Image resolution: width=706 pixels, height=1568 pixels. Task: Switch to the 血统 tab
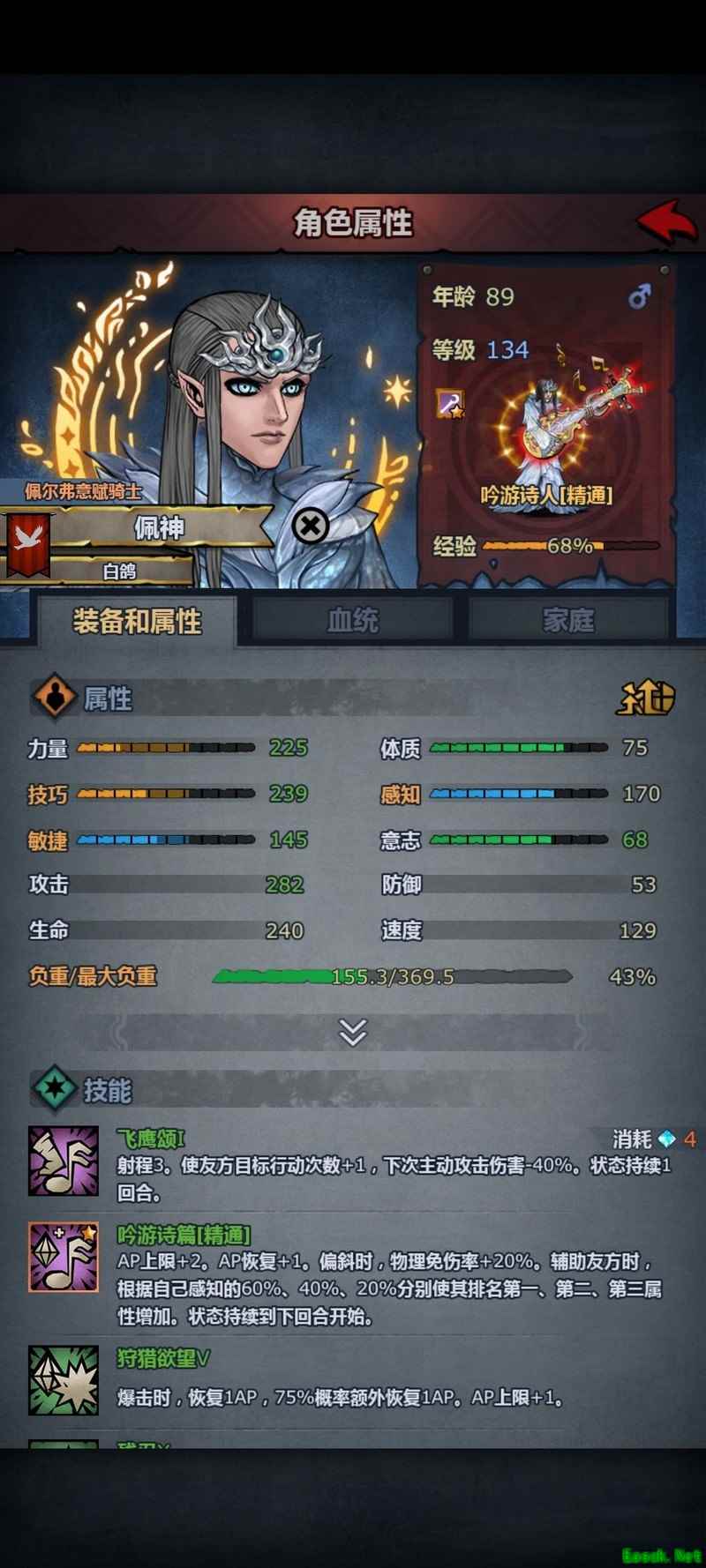pos(353,620)
